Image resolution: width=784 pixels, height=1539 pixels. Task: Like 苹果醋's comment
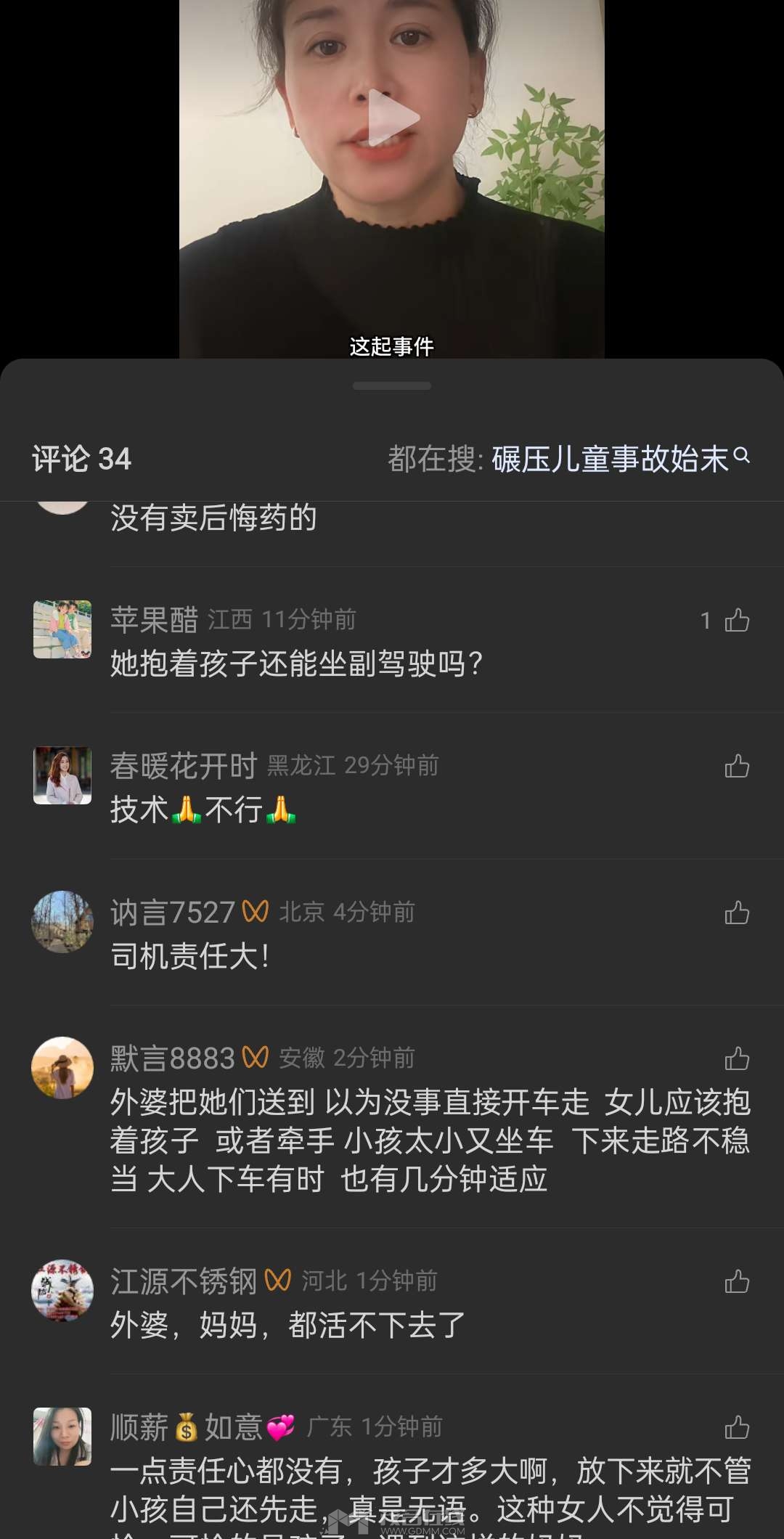pos(737,621)
